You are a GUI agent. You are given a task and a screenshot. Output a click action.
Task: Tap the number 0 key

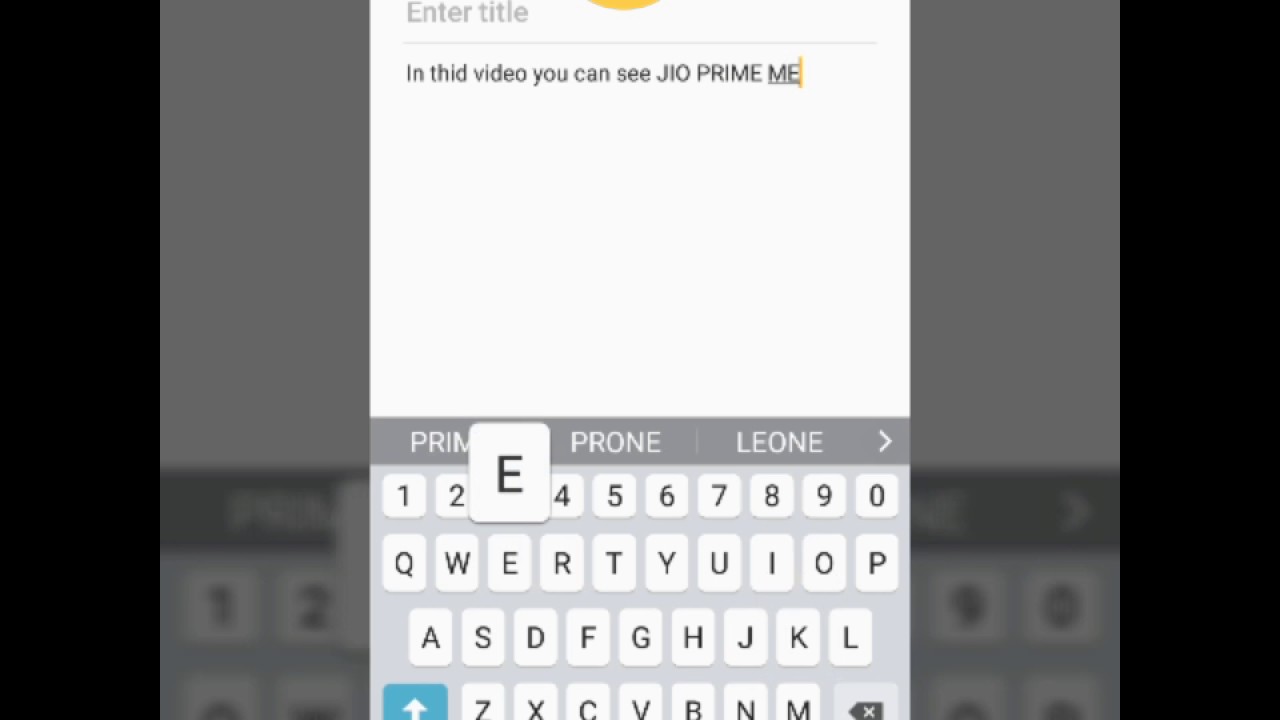[x=877, y=496]
